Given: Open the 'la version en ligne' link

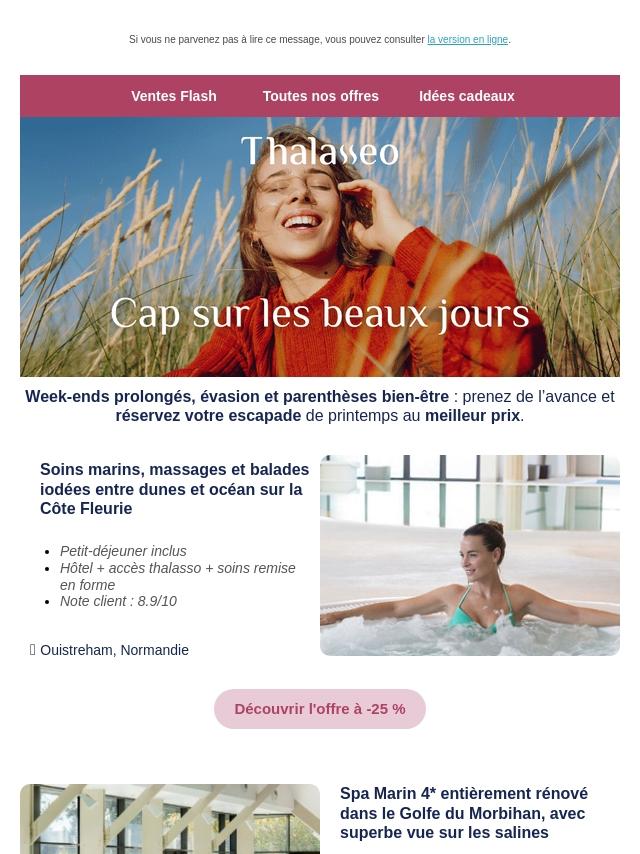Looking at the screenshot, I should [x=467, y=40].
